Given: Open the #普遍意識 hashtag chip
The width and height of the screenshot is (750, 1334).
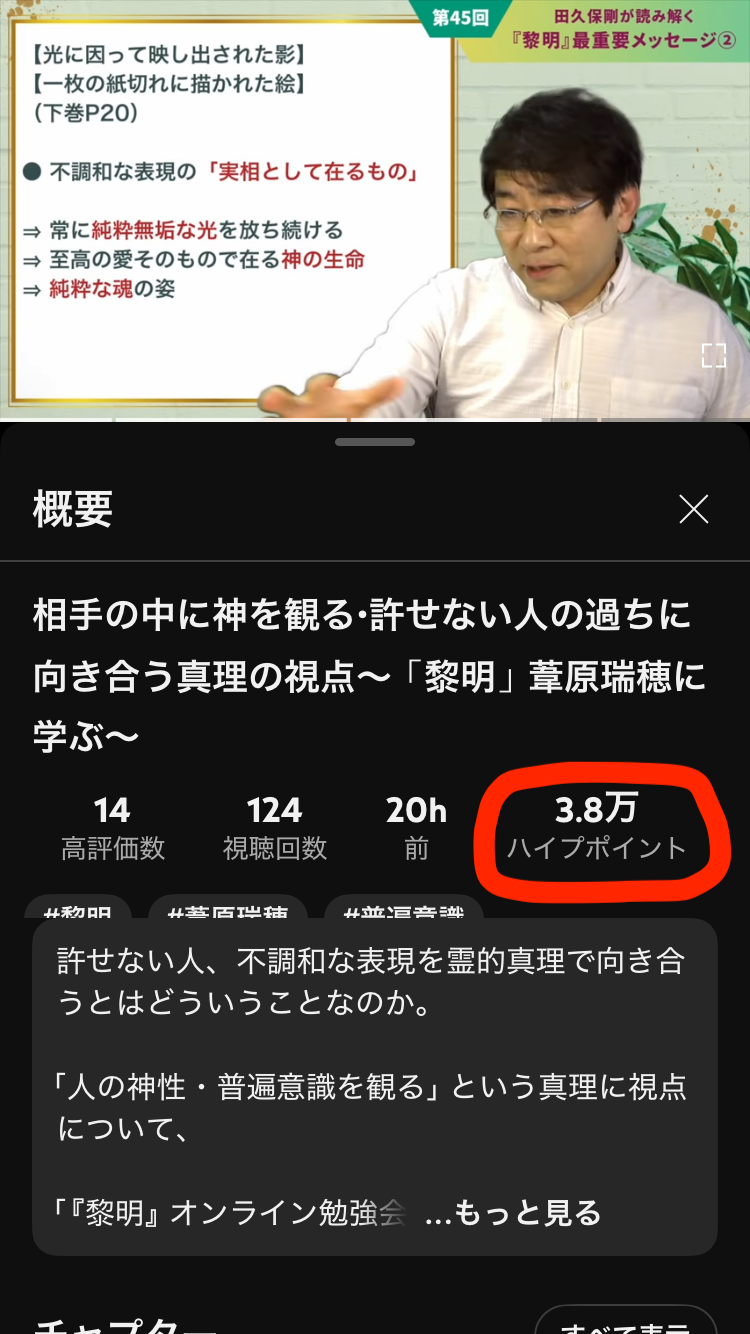Looking at the screenshot, I should point(404,908).
